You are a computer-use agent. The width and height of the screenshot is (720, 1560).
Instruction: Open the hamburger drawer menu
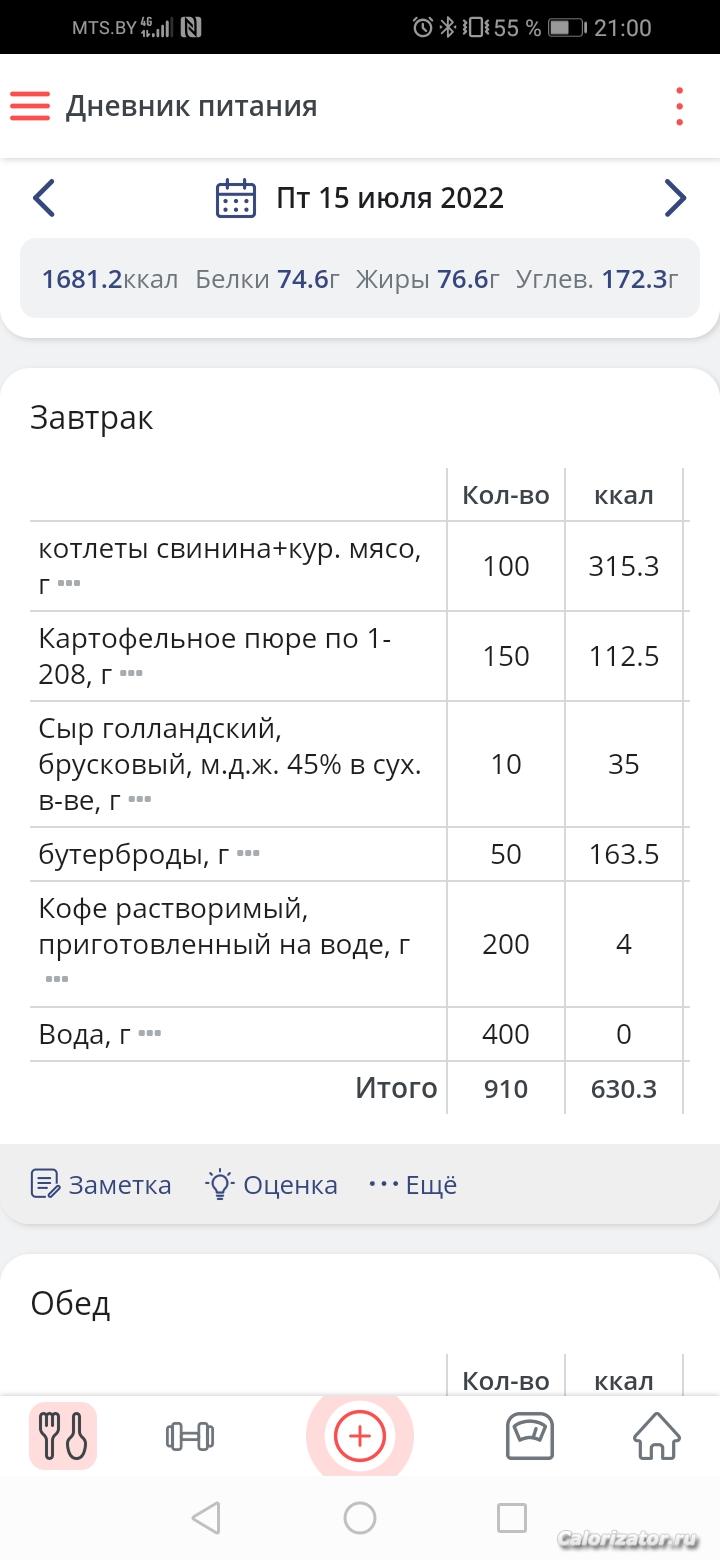pos(30,106)
